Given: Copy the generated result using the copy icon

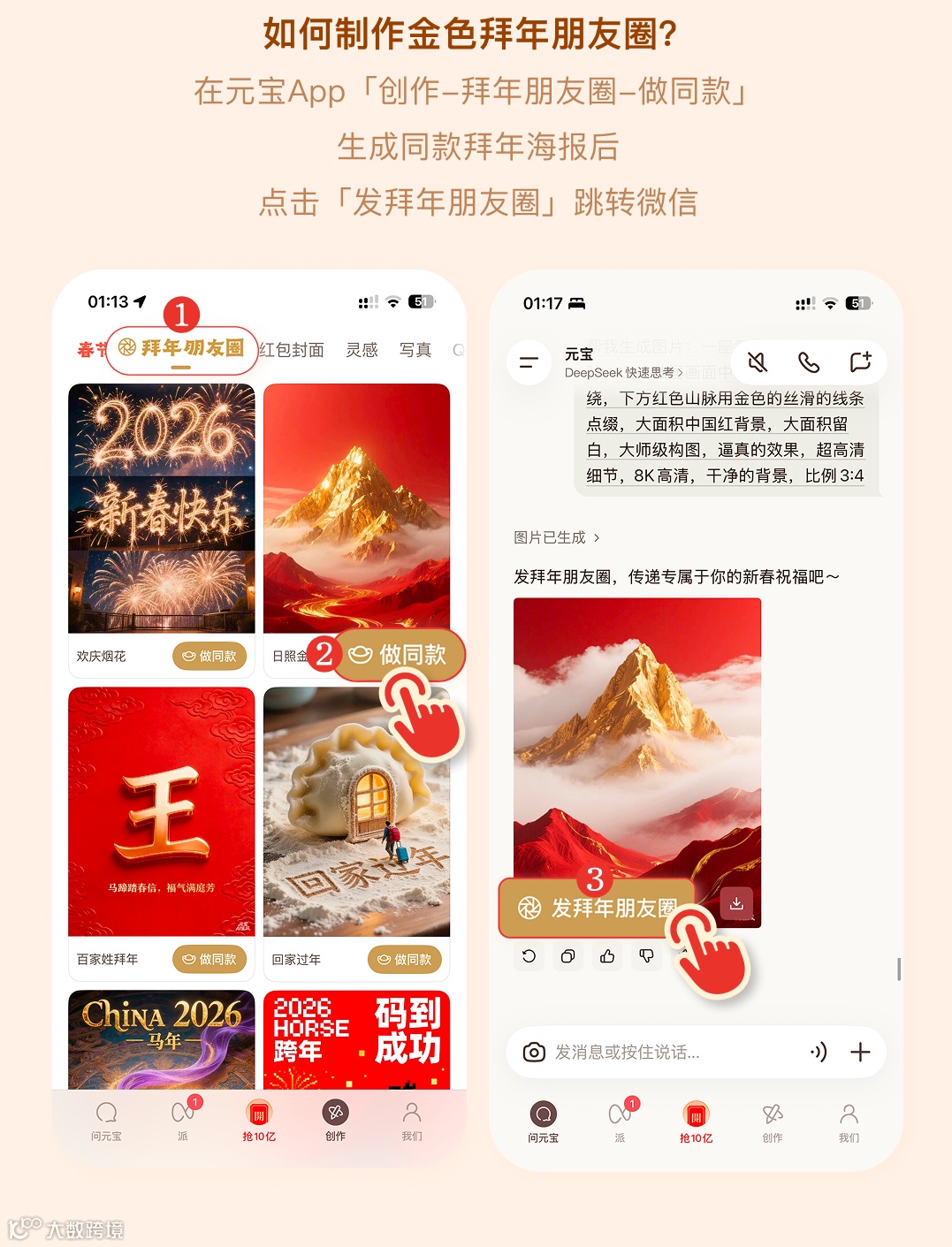Looking at the screenshot, I should pyautogui.click(x=567, y=956).
